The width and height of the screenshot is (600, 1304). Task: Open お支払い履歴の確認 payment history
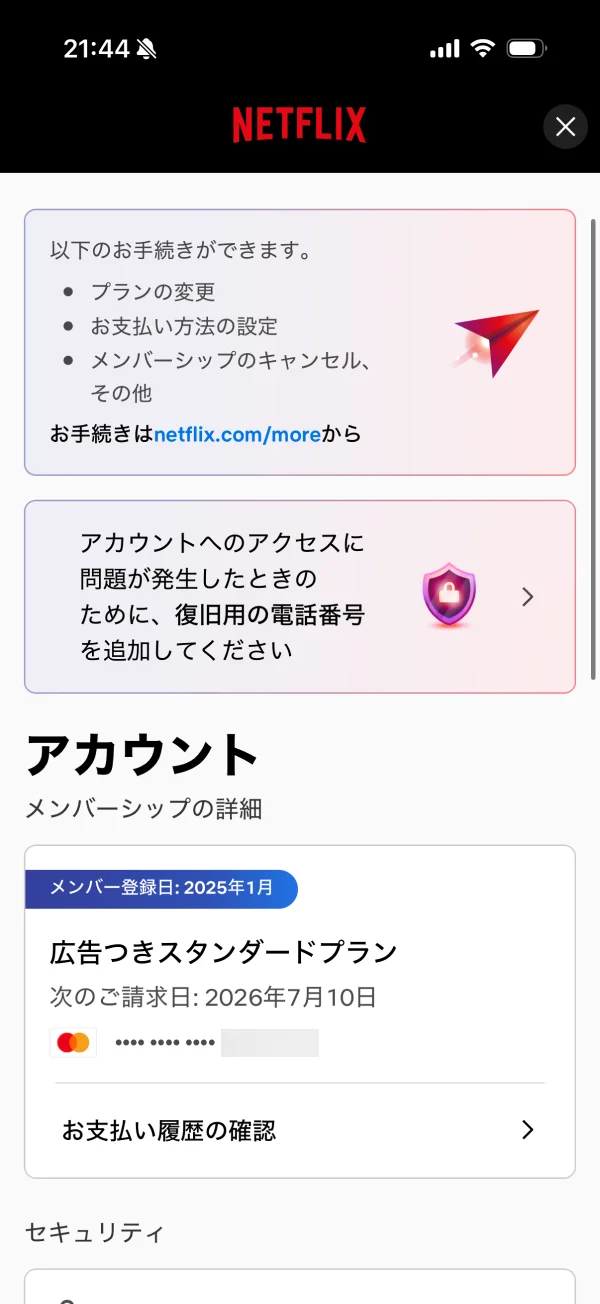pyautogui.click(x=300, y=1131)
